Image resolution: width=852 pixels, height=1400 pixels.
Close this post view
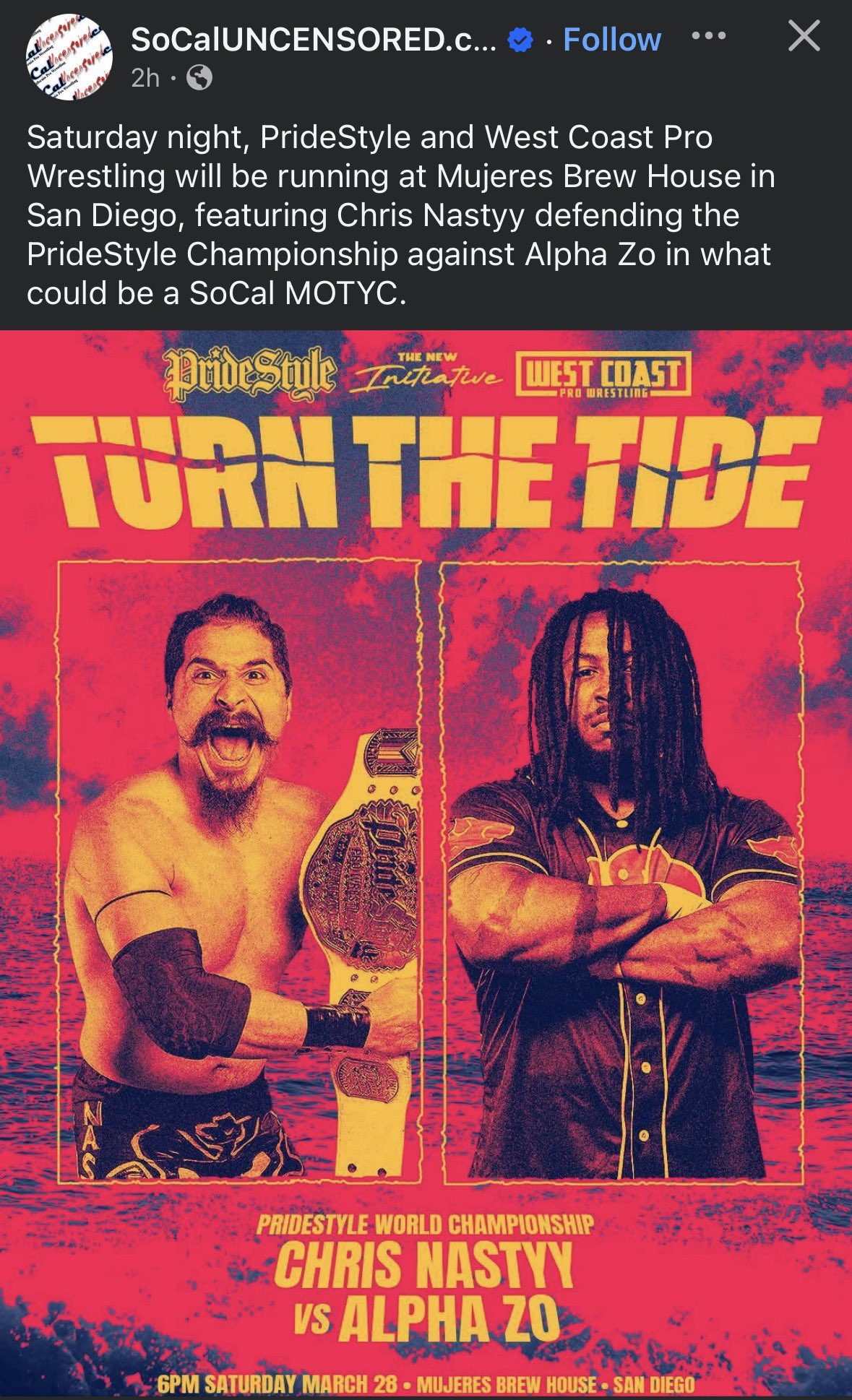[804, 36]
